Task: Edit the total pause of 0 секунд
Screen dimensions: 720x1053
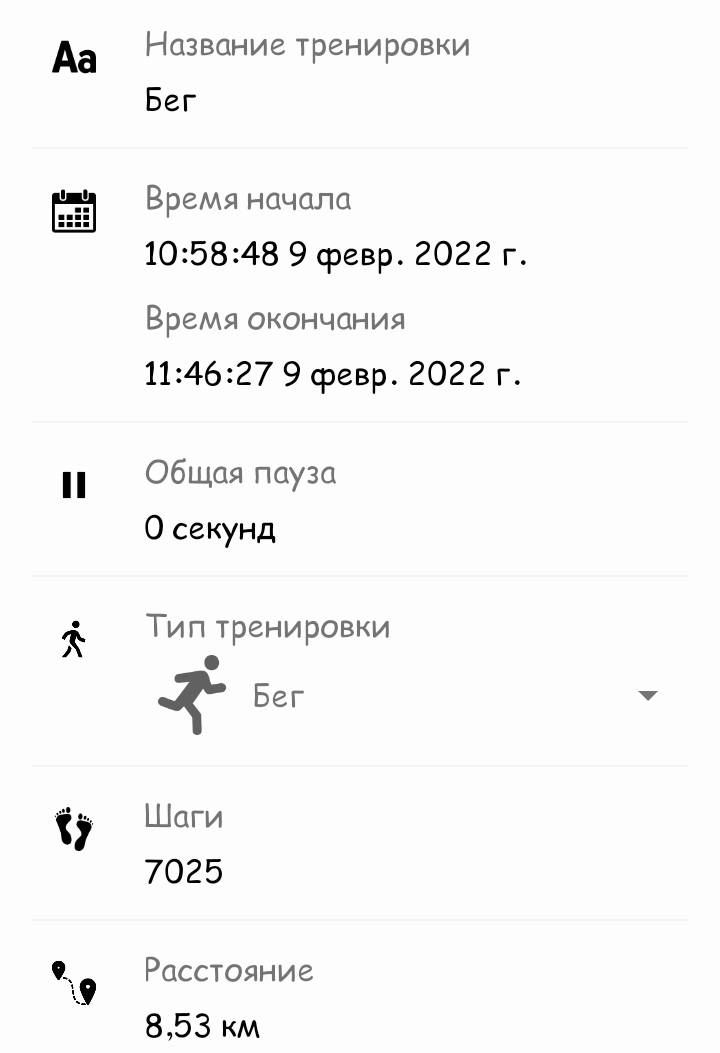Action: [x=210, y=528]
